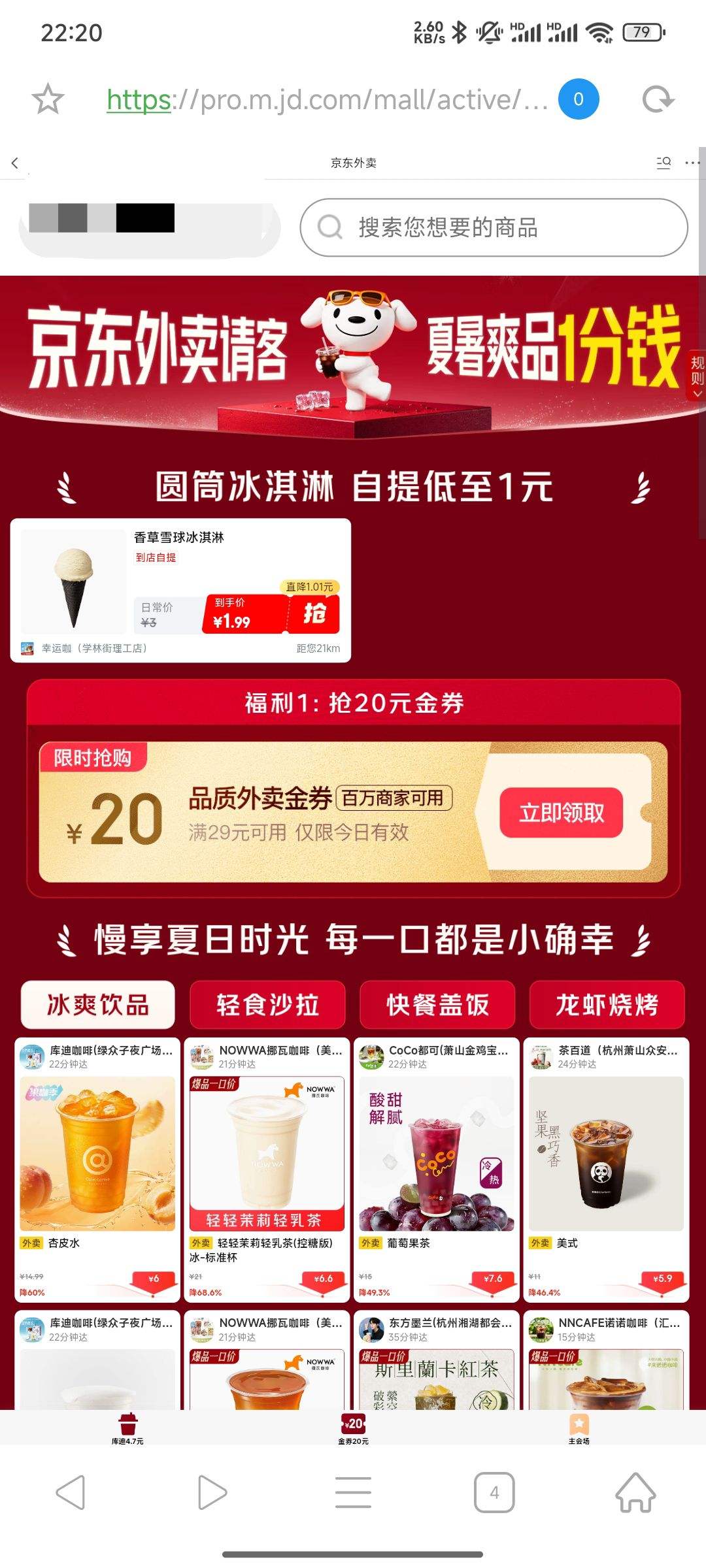
Task: Go back using the 京东外卖 header arrow
Action: 14,163
